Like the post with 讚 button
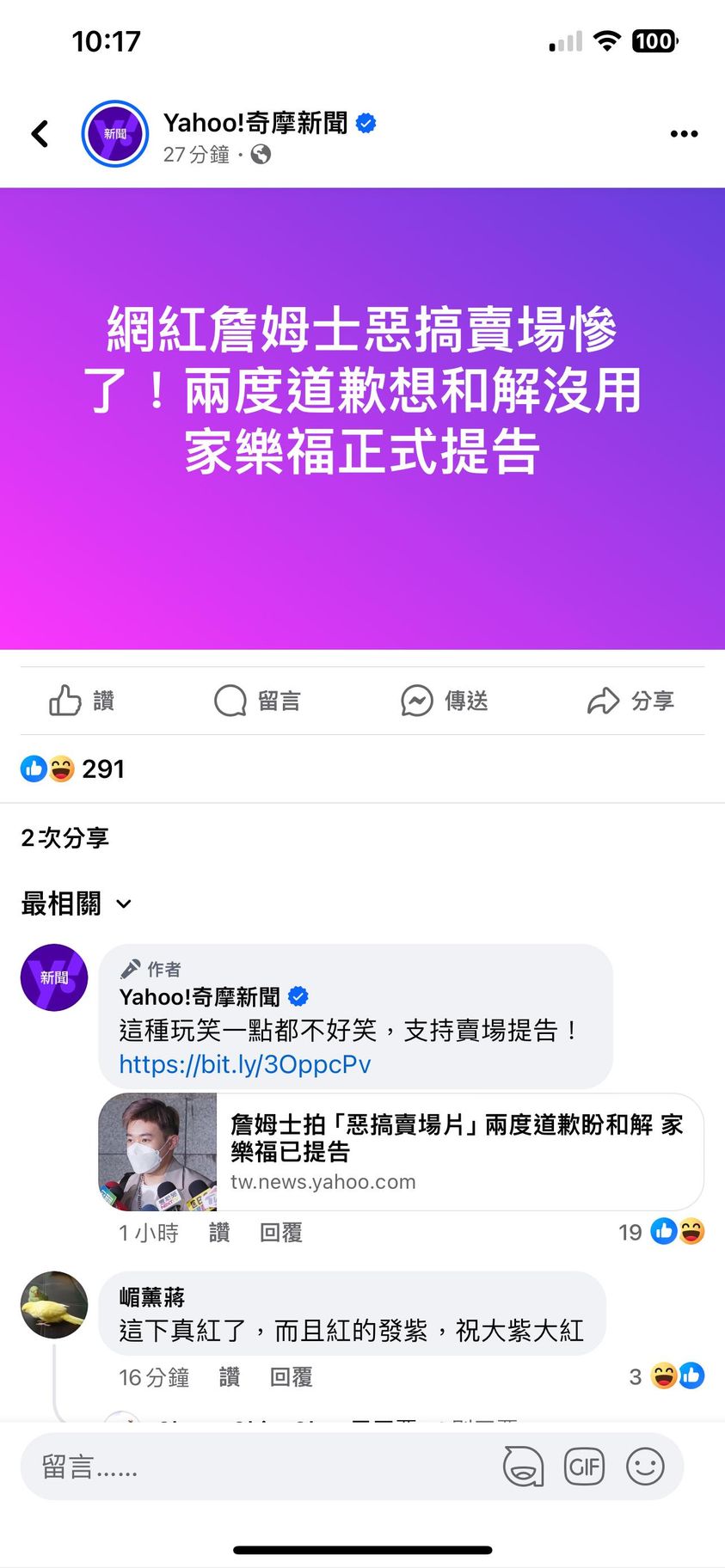 [x=82, y=701]
